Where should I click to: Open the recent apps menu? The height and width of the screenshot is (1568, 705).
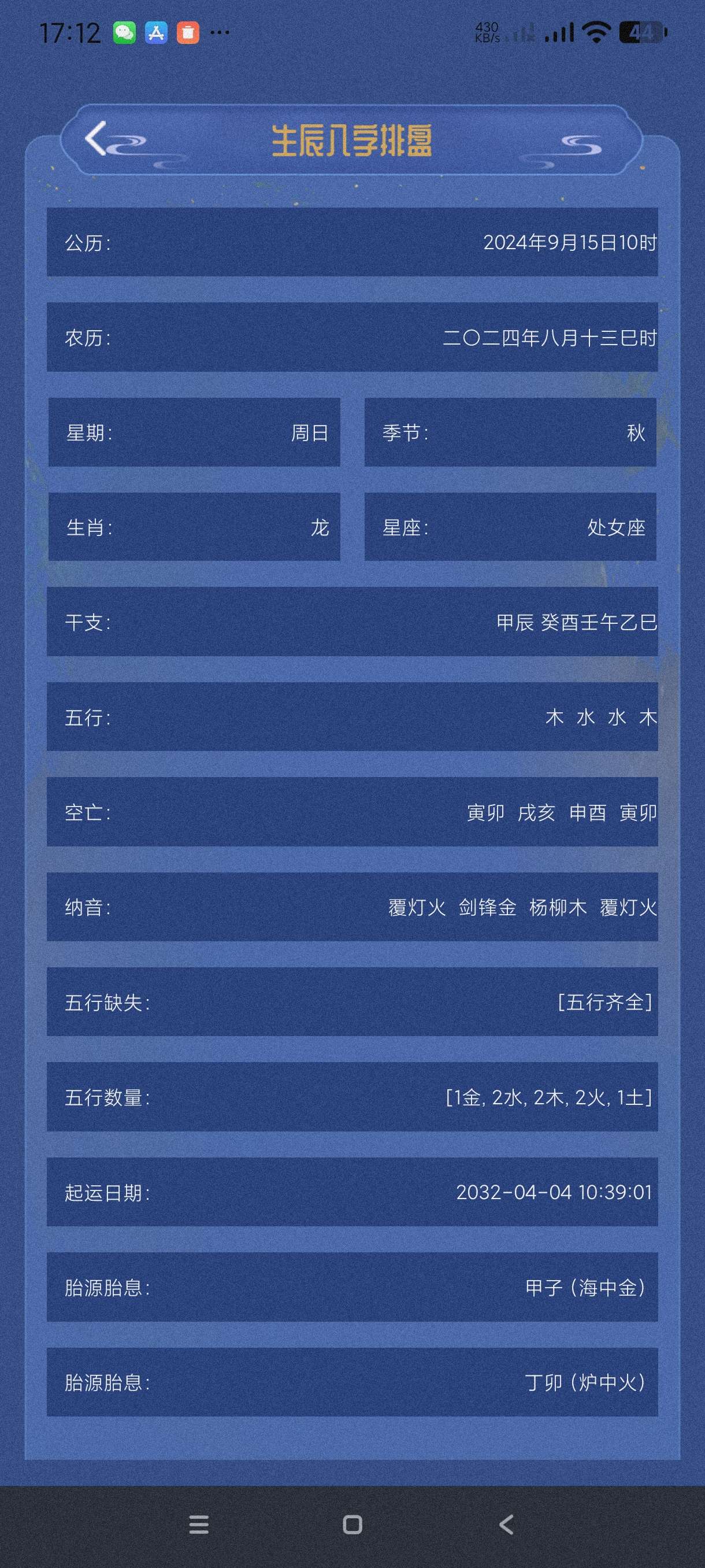coord(199,1524)
